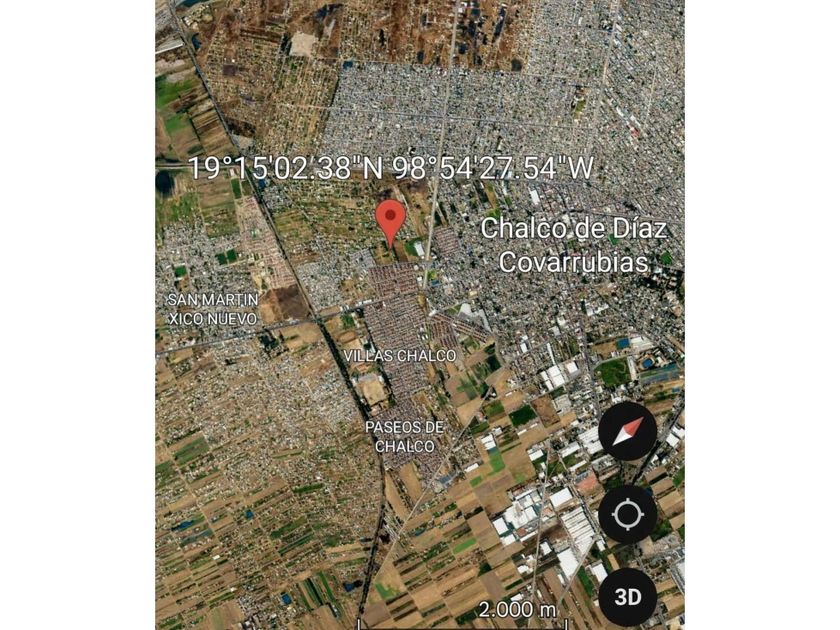Center map on my location
This screenshot has width=840, height=630.
point(627,515)
